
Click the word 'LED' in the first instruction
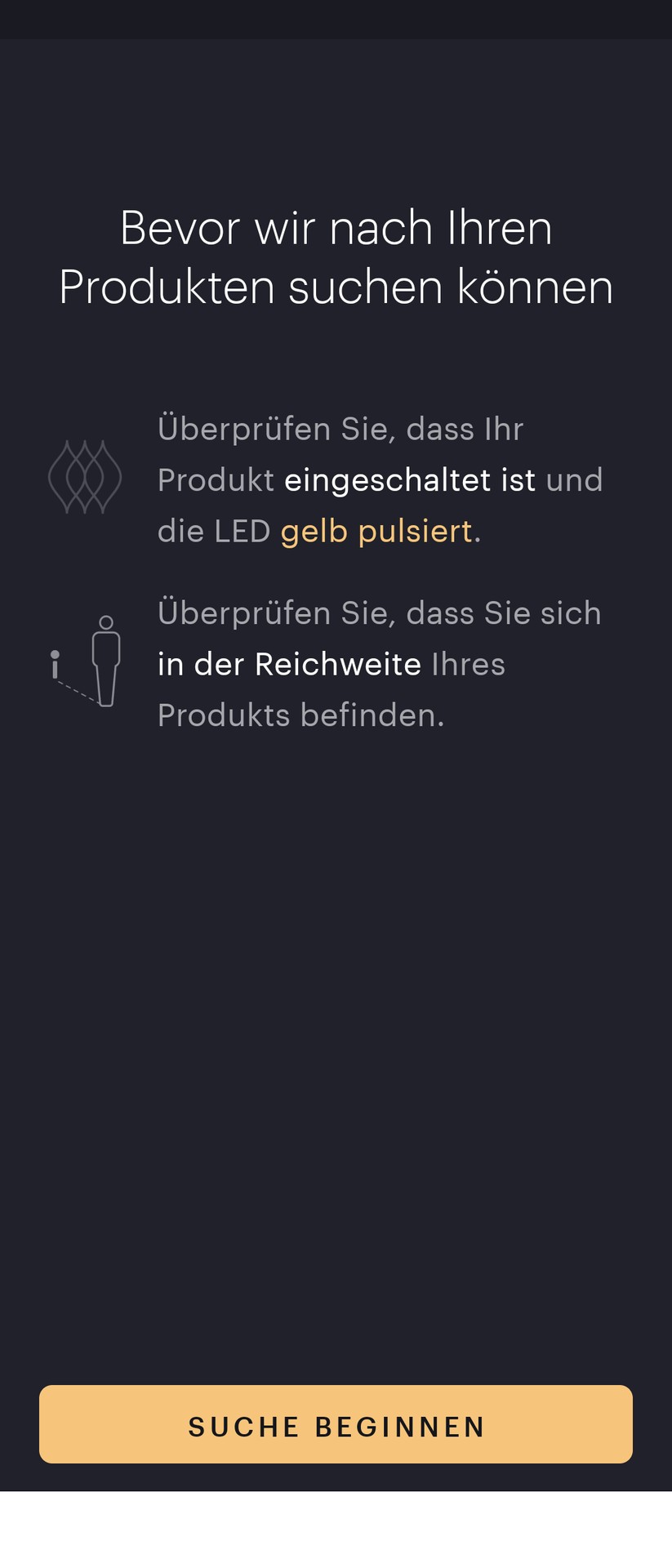pyautogui.click(x=243, y=530)
